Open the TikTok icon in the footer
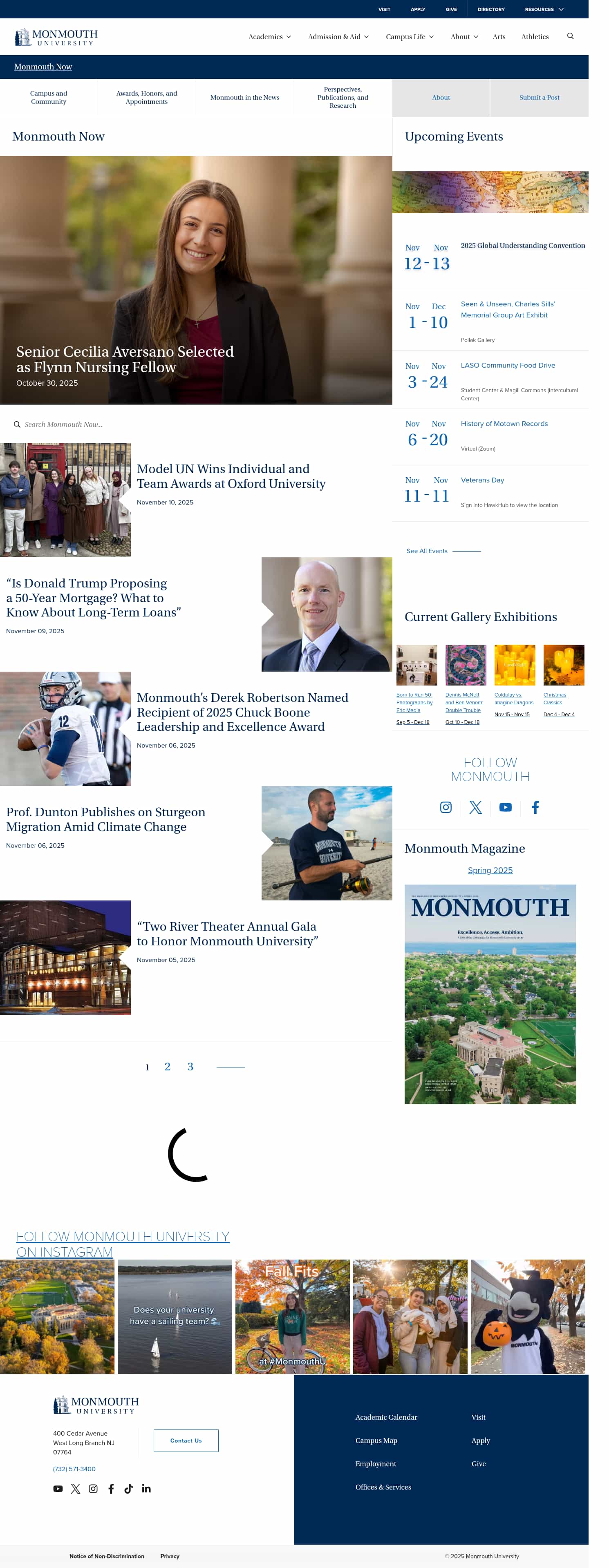 128,1488
